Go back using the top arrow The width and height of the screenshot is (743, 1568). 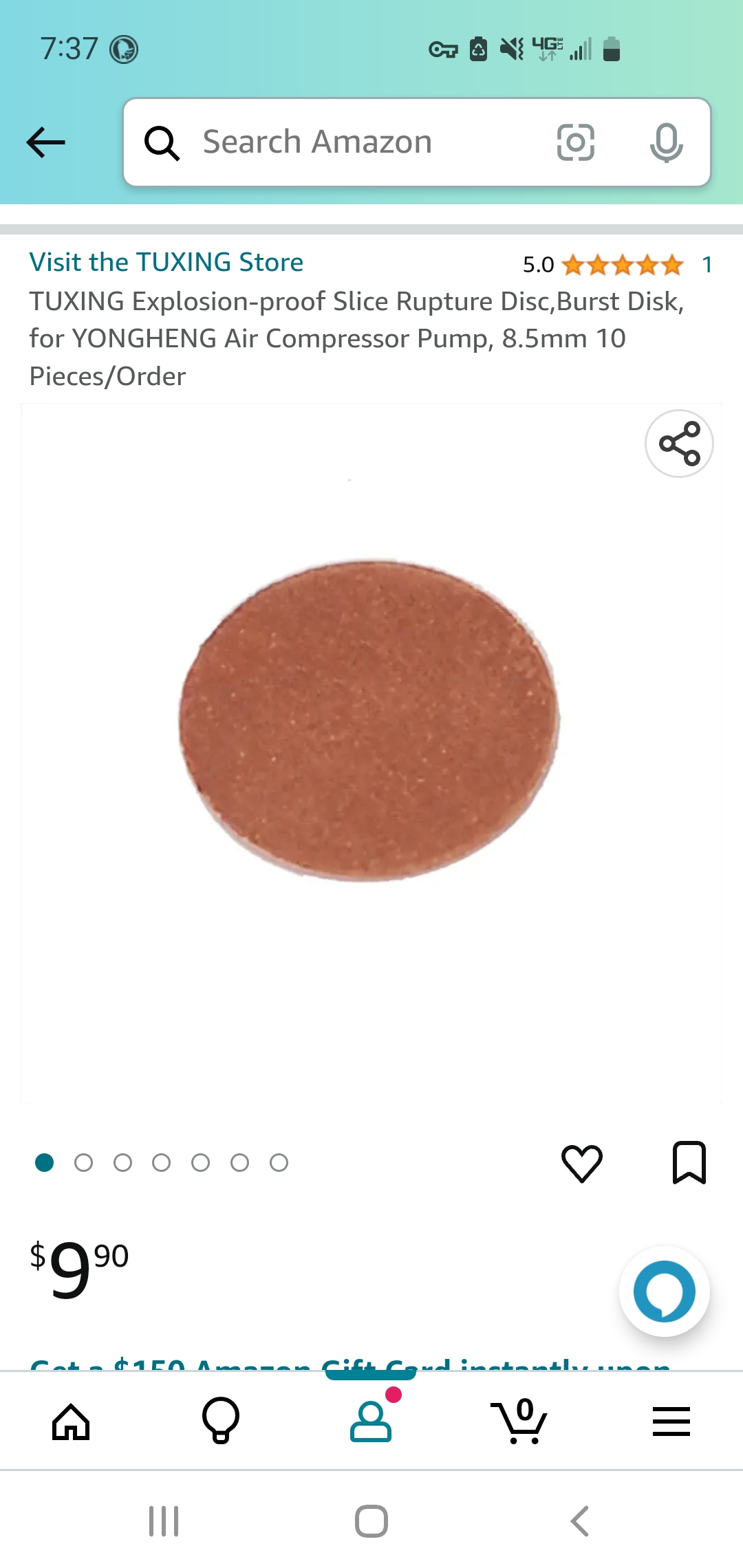point(45,142)
